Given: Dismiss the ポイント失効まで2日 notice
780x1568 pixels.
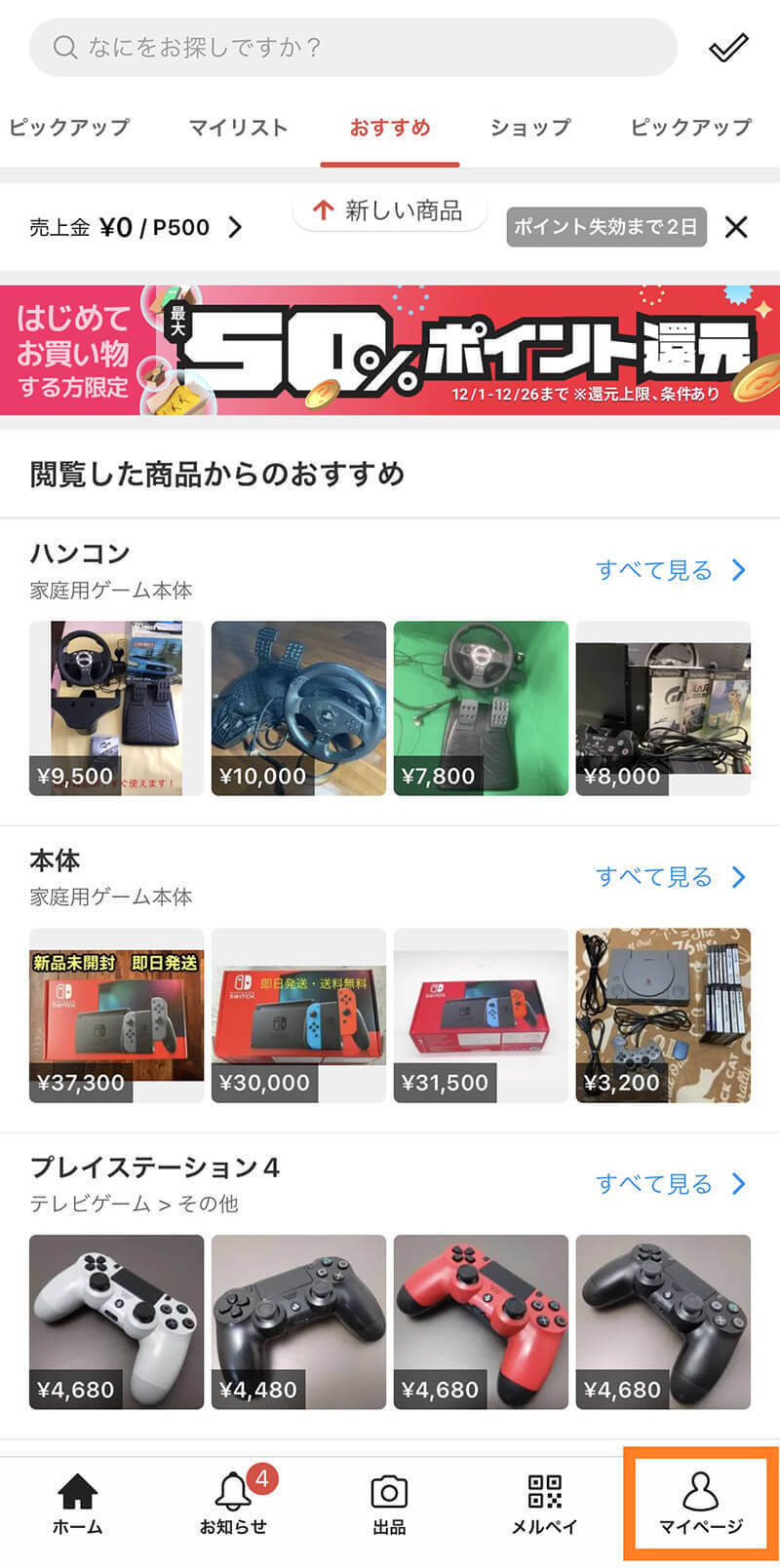Looking at the screenshot, I should pyautogui.click(x=737, y=228).
